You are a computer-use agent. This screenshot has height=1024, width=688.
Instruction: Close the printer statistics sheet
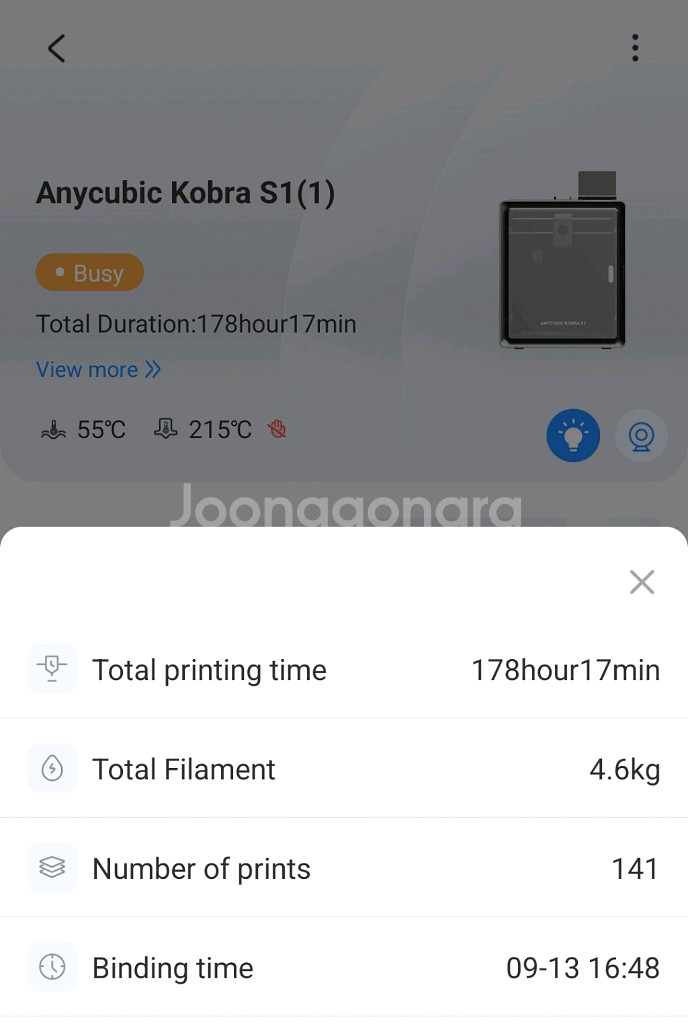pos(642,582)
